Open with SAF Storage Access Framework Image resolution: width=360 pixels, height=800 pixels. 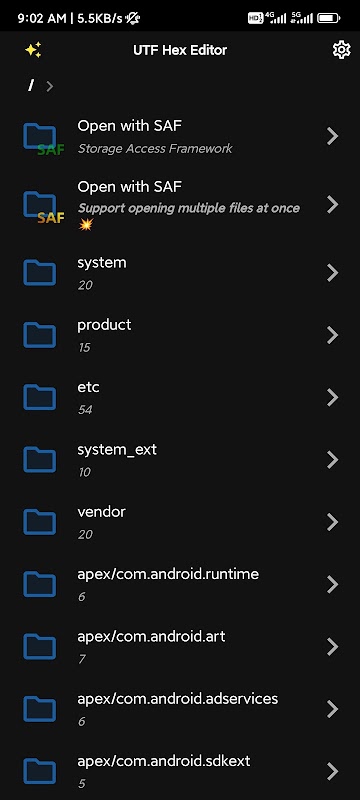[180, 136]
